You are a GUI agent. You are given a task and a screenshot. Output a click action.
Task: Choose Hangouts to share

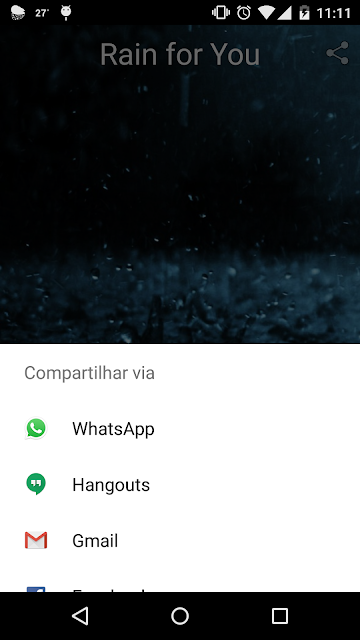pyautogui.click(x=180, y=484)
